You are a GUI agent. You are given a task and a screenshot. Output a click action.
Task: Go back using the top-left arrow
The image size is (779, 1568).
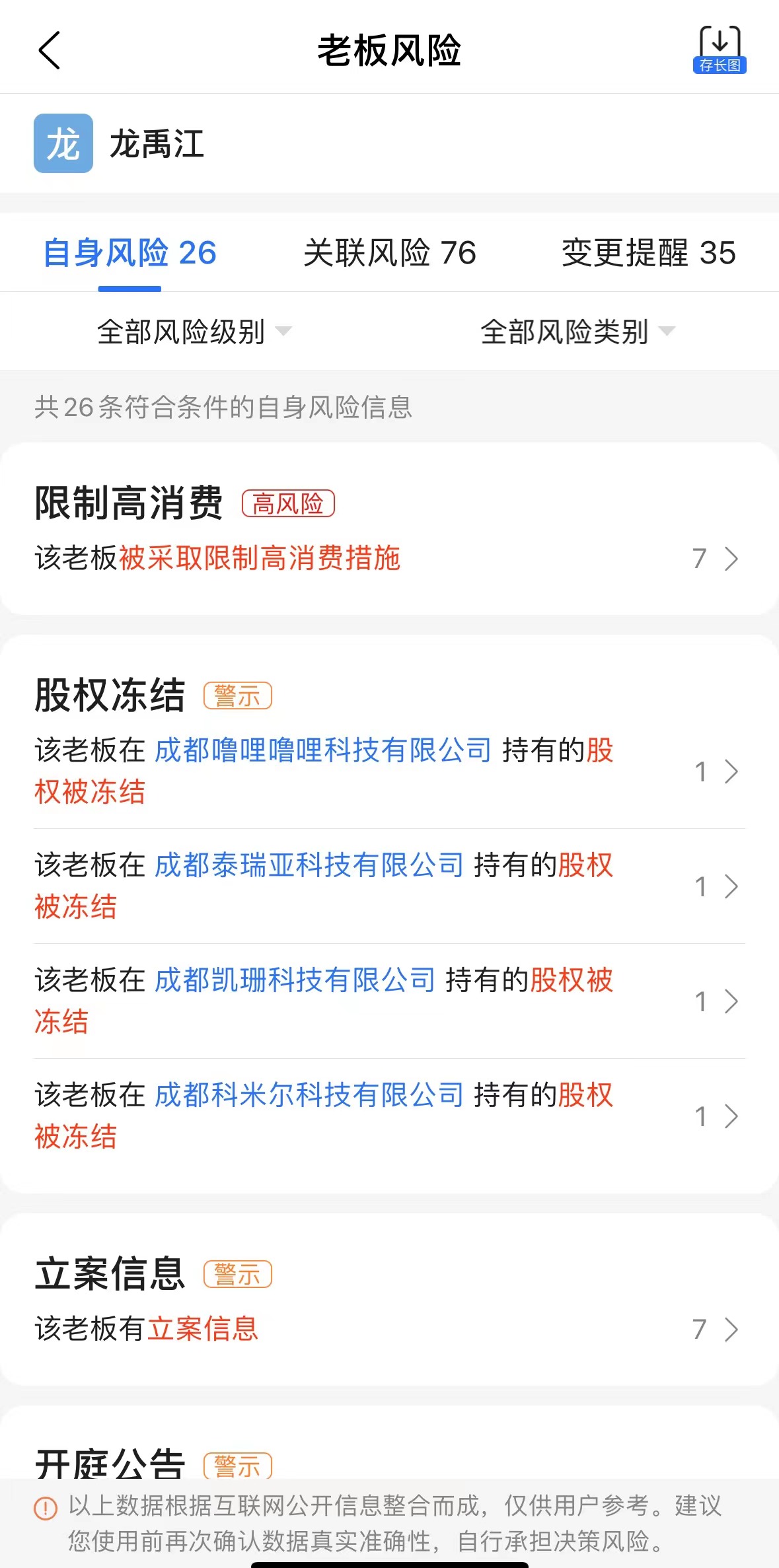50,50
